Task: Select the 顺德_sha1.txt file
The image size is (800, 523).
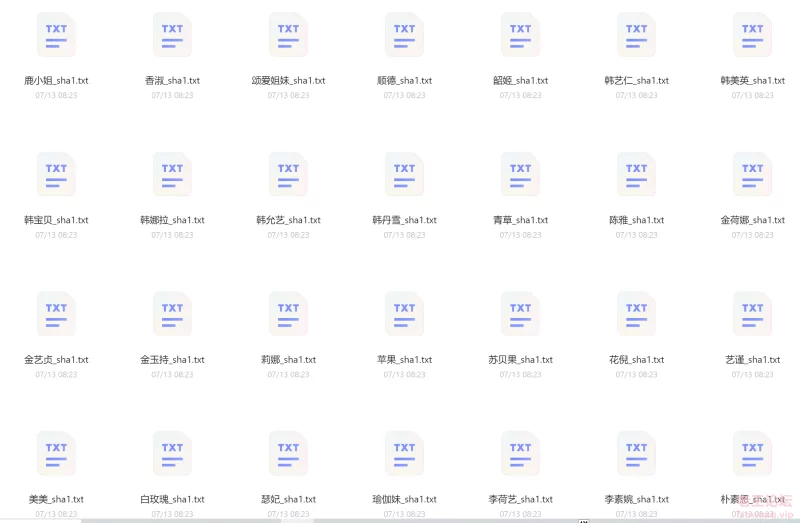Action: pos(404,36)
